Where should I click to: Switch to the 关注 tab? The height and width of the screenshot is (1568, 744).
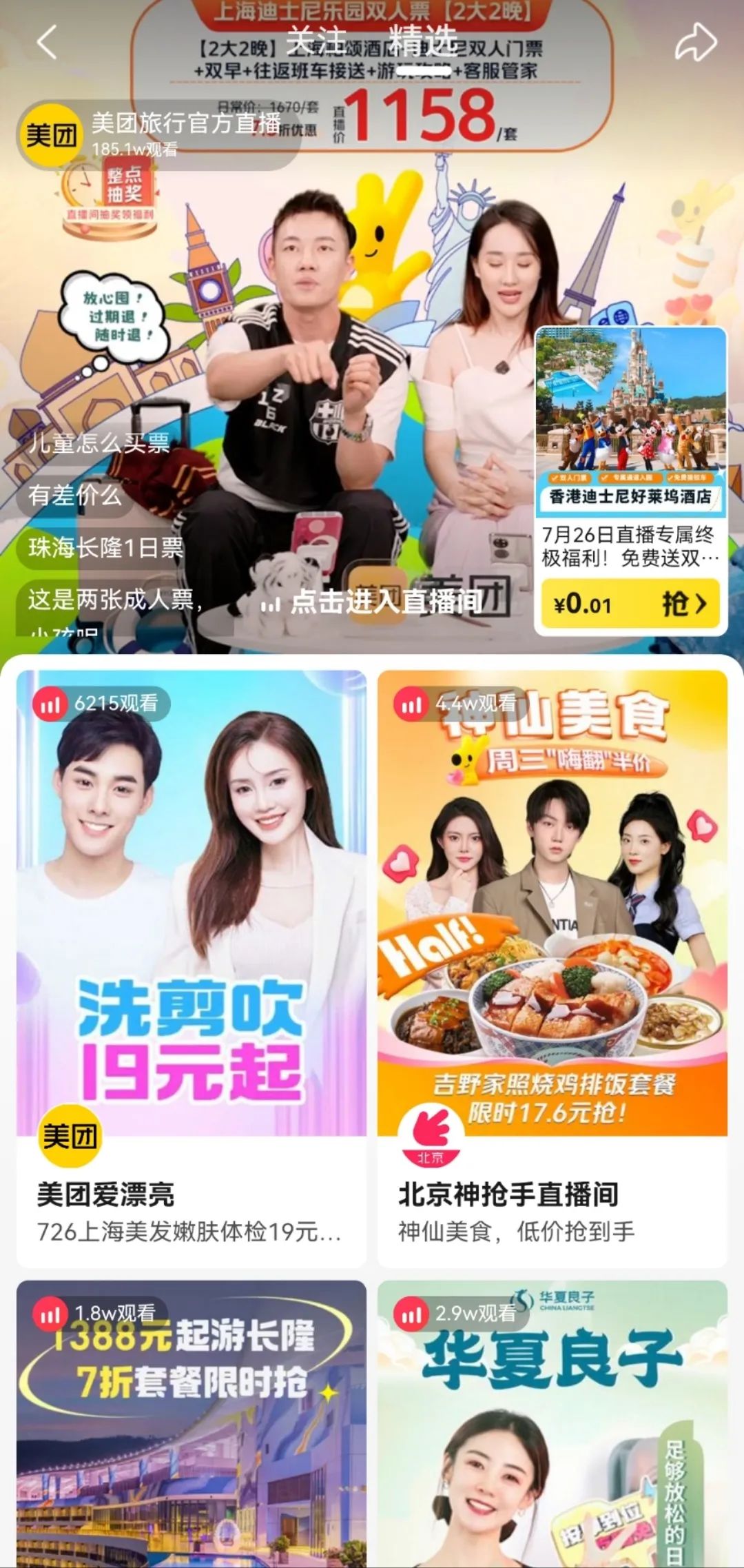(x=316, y=40)
